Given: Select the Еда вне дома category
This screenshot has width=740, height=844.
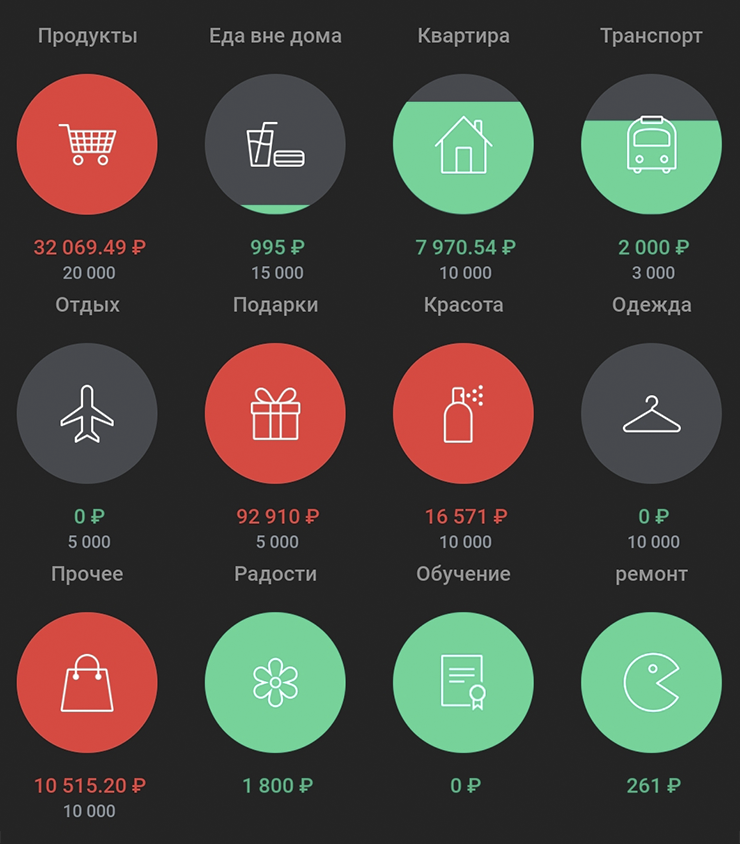Looking at the screenshot, I should (275, 144).
